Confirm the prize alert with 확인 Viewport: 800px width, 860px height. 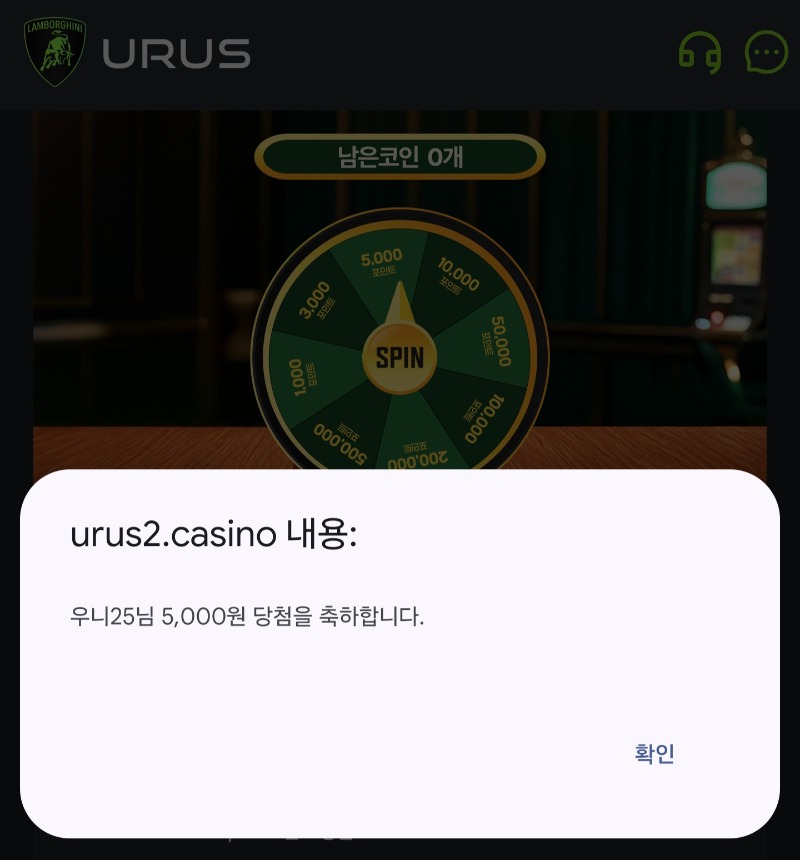[655, 754]
